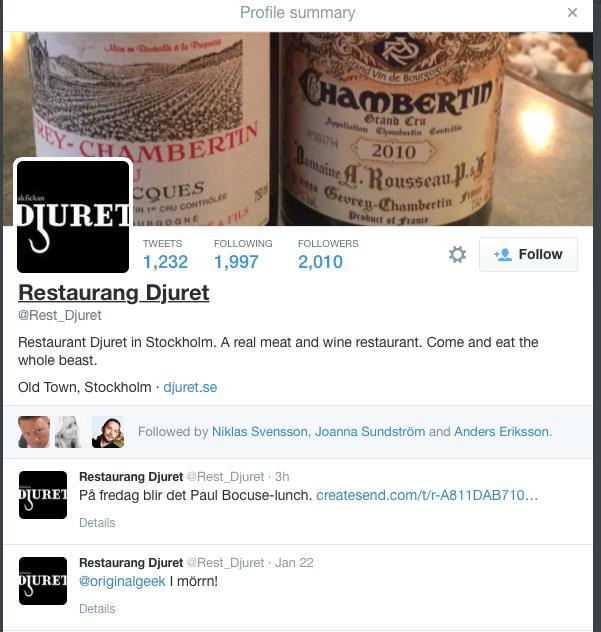601x632 pixels.
Task: View the 1,232 tweets count
Action: pyautogui.click(x=165, y=261)
